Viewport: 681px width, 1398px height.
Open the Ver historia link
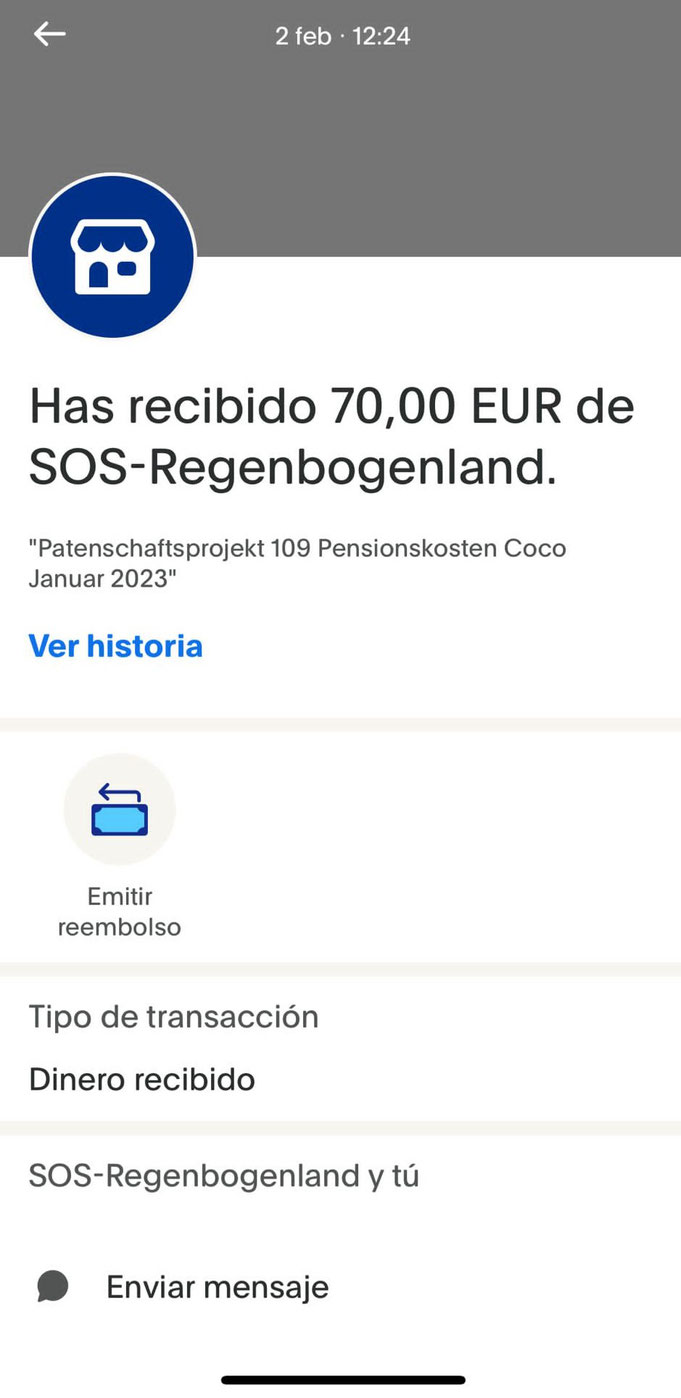pos(115,646)
